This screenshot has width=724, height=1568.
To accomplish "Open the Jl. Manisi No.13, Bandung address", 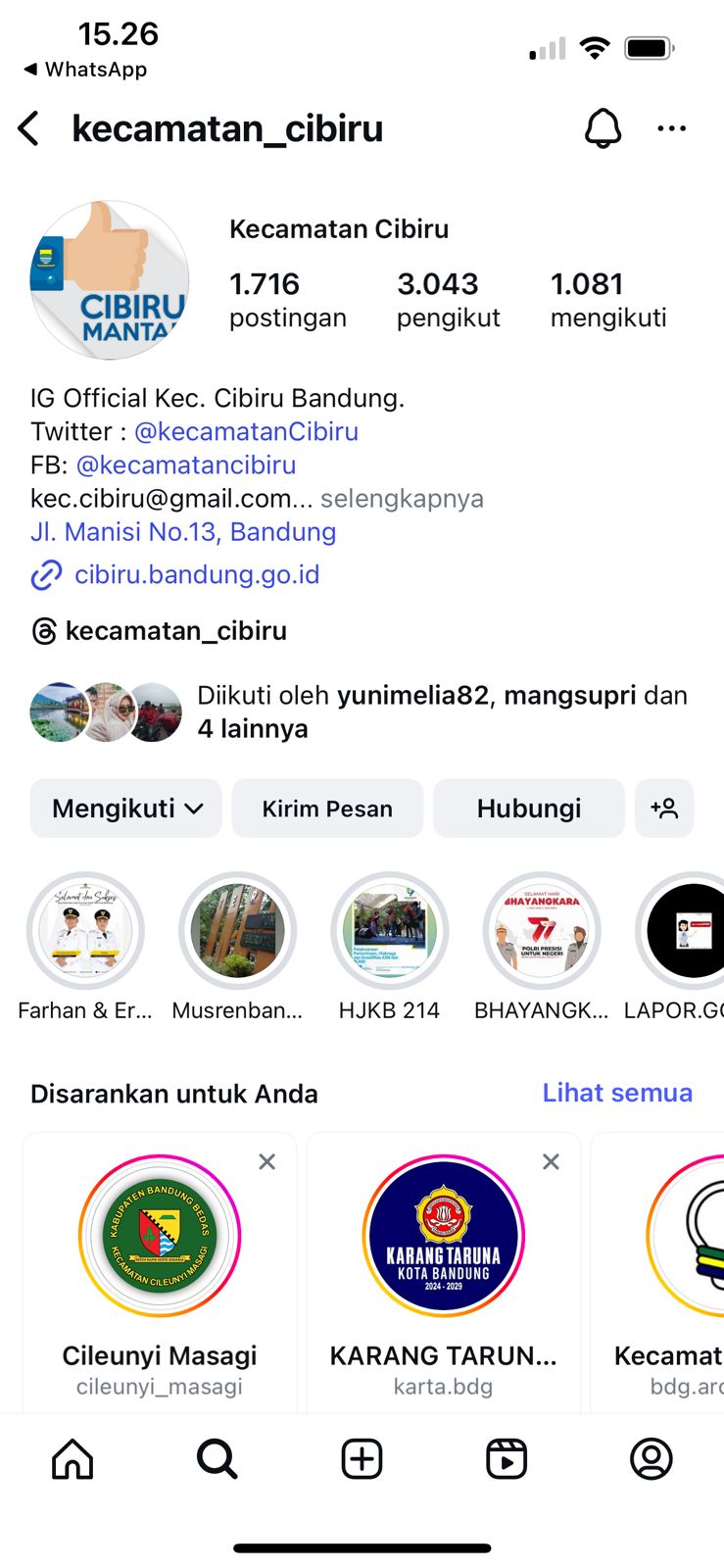I will pos(183,532).
